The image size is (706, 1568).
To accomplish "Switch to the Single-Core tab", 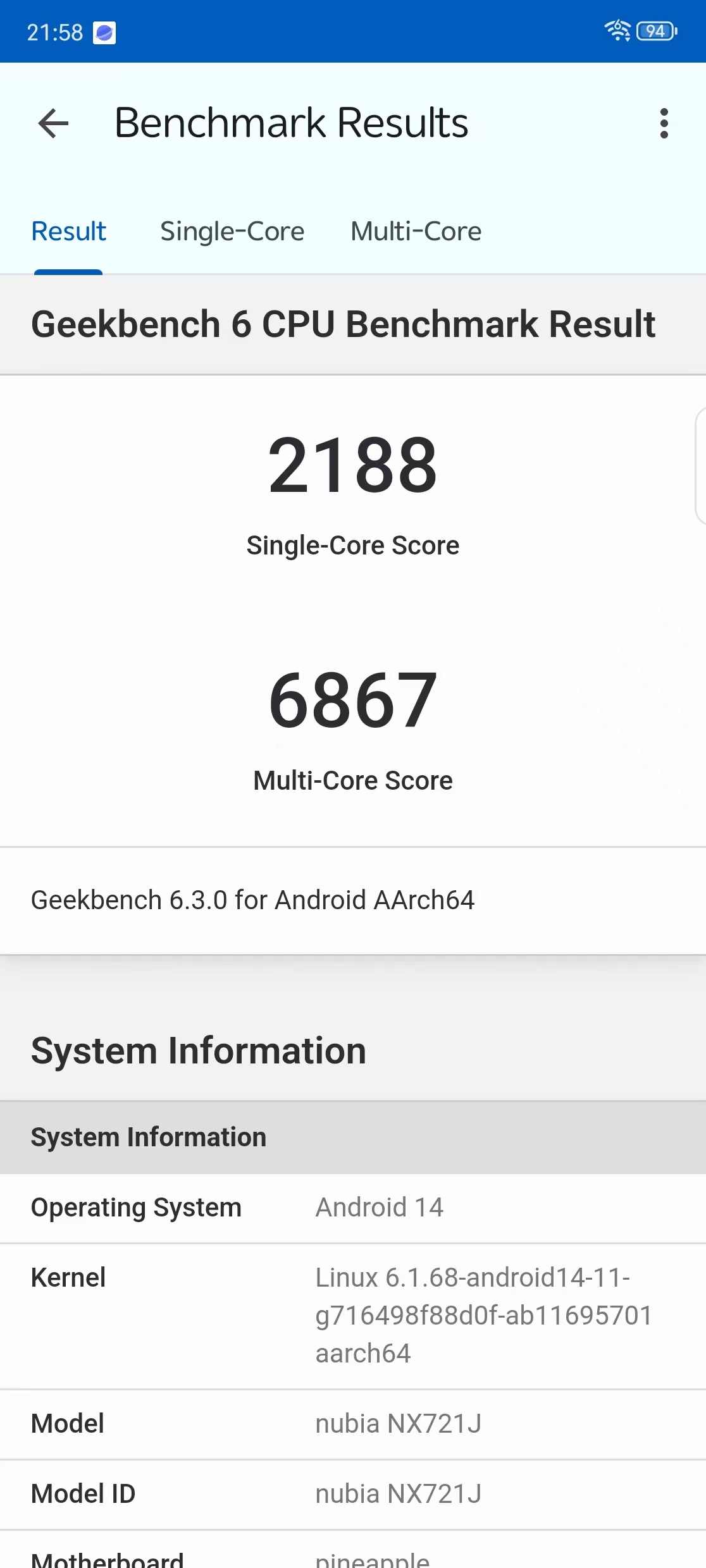I will tap(232, 231).
